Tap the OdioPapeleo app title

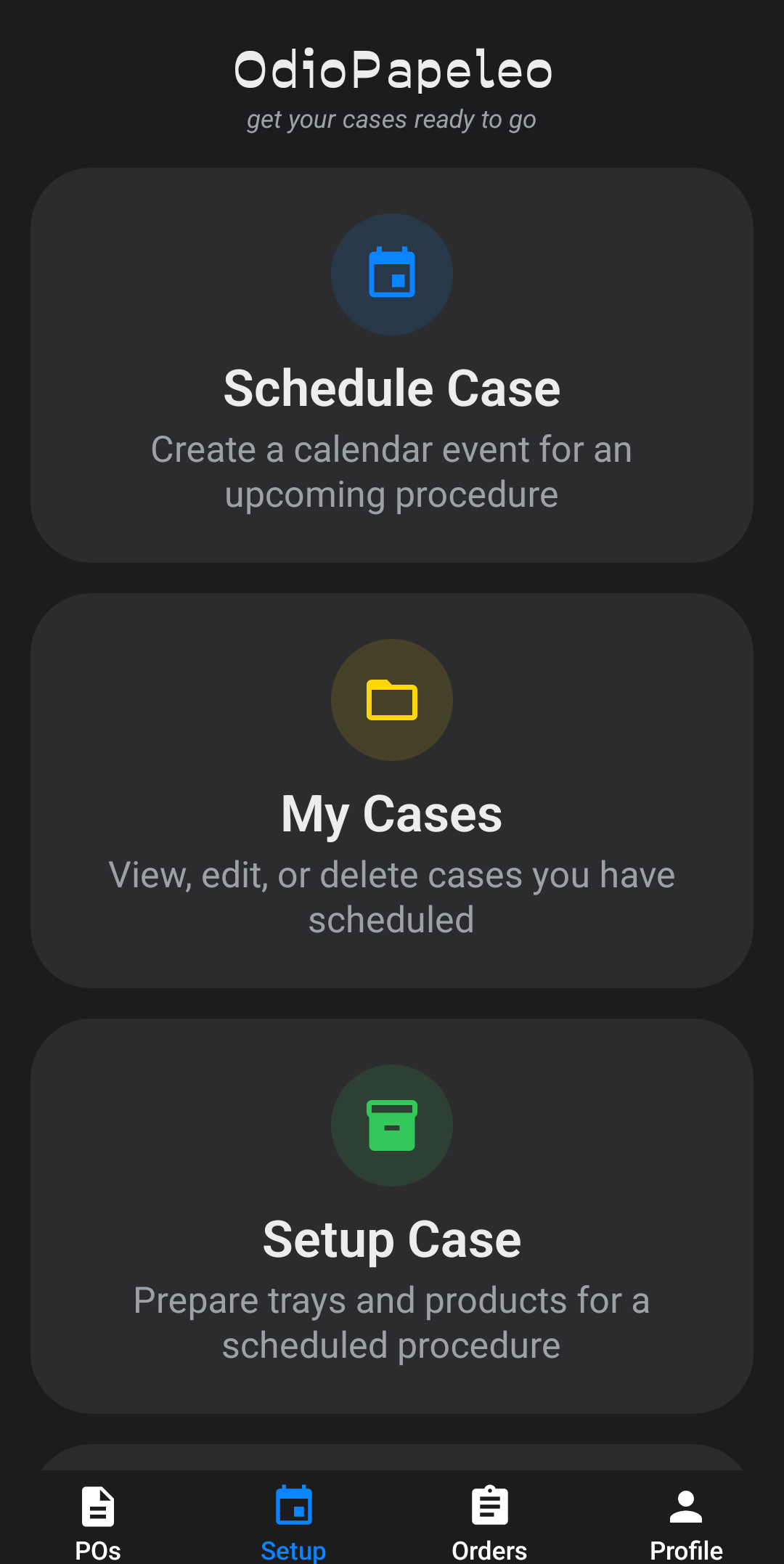[392, 70]
